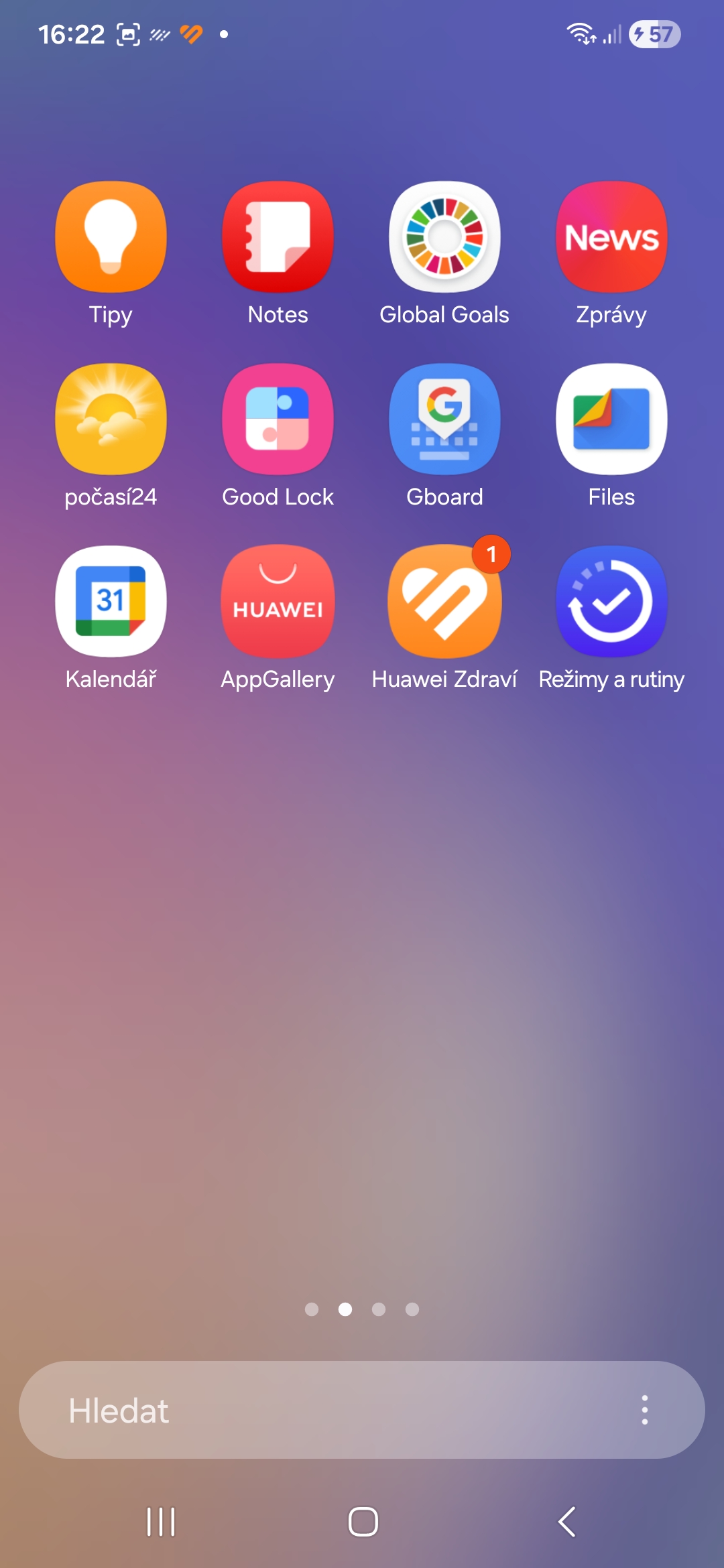Show recent apps

[x=161, y=1522]
